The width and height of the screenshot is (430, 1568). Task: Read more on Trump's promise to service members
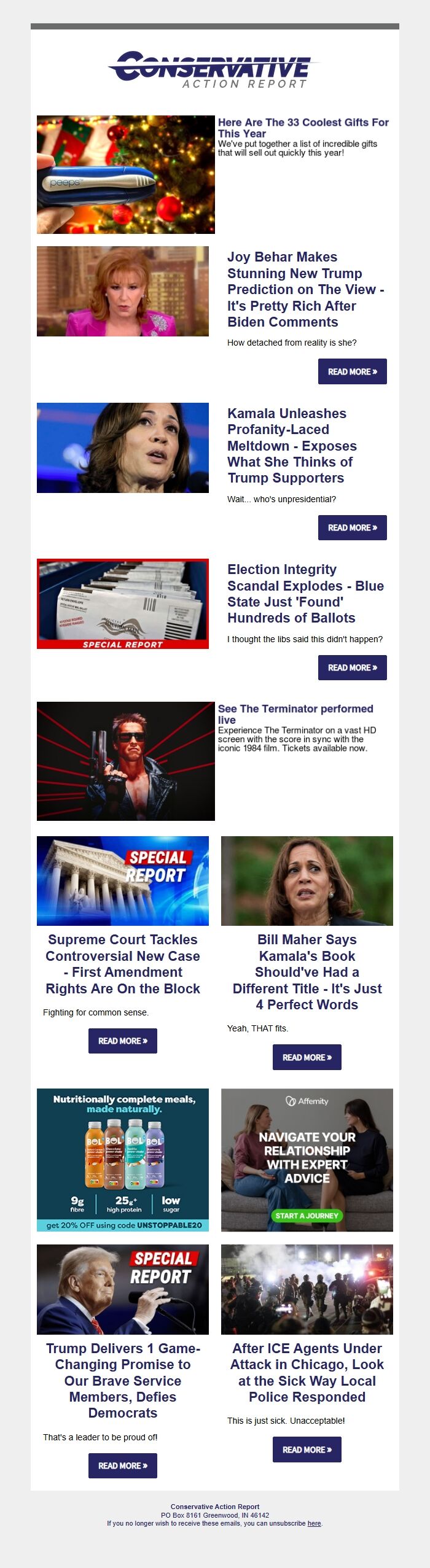123,1465
